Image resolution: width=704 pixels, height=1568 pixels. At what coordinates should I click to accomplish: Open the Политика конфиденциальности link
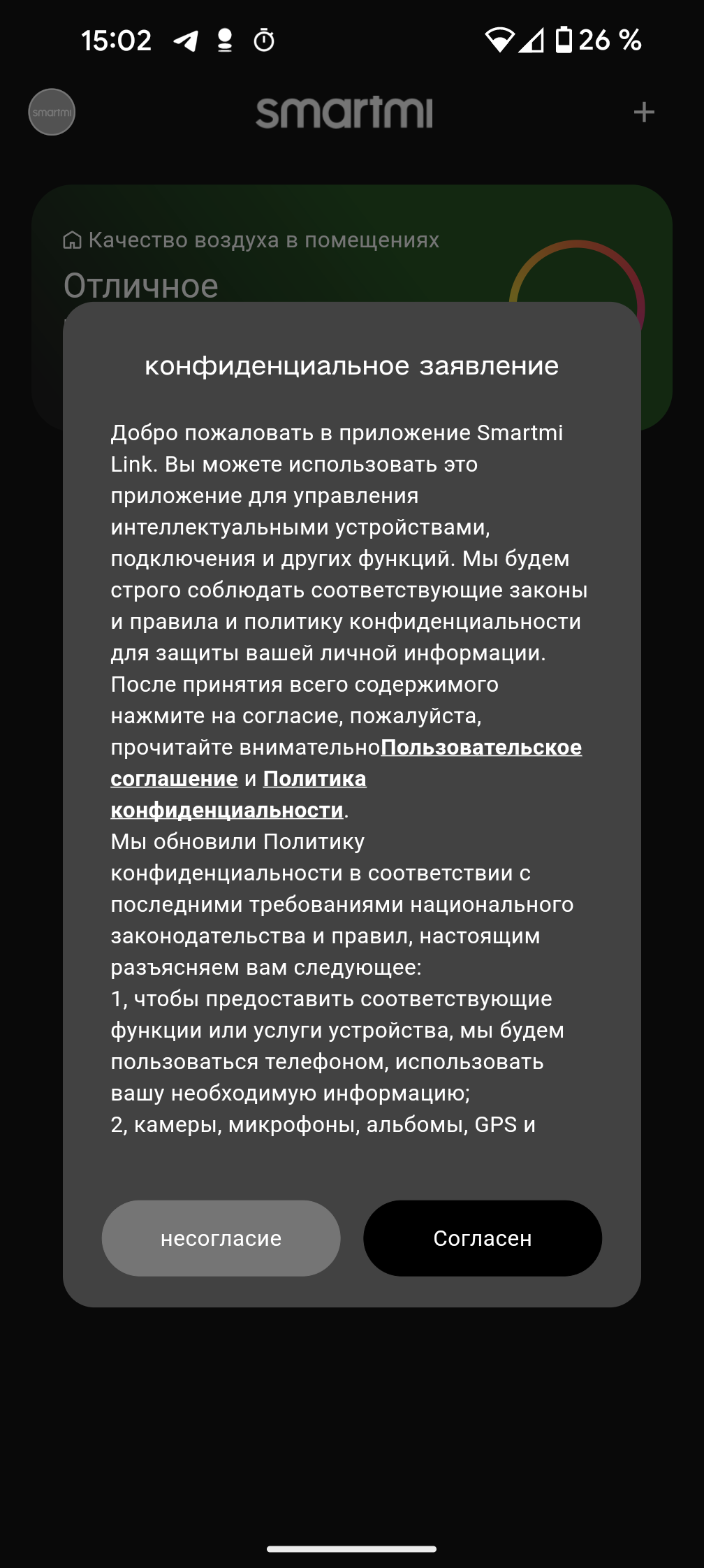pos(314,778)
